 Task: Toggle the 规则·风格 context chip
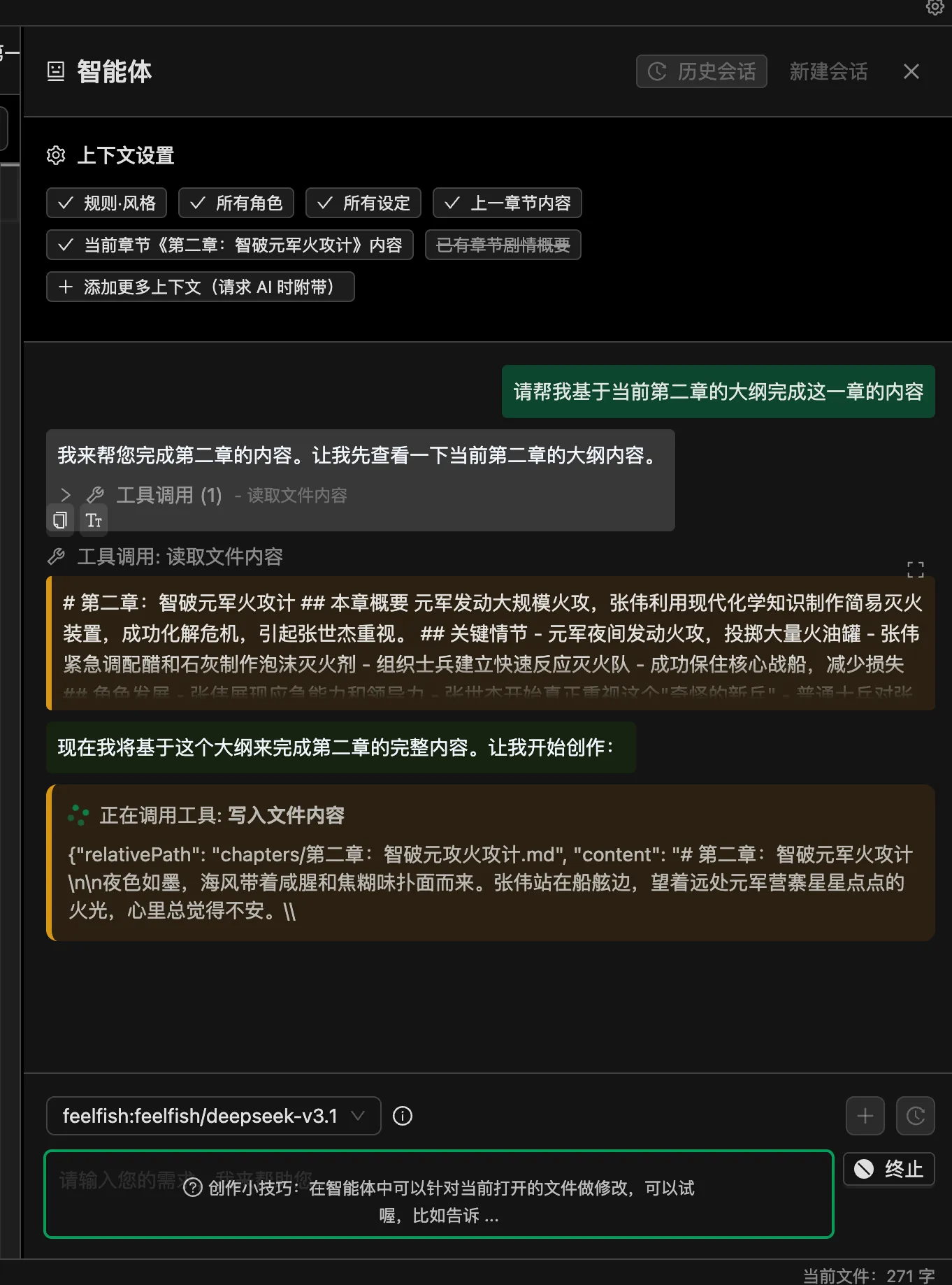(x=106, y=203)
